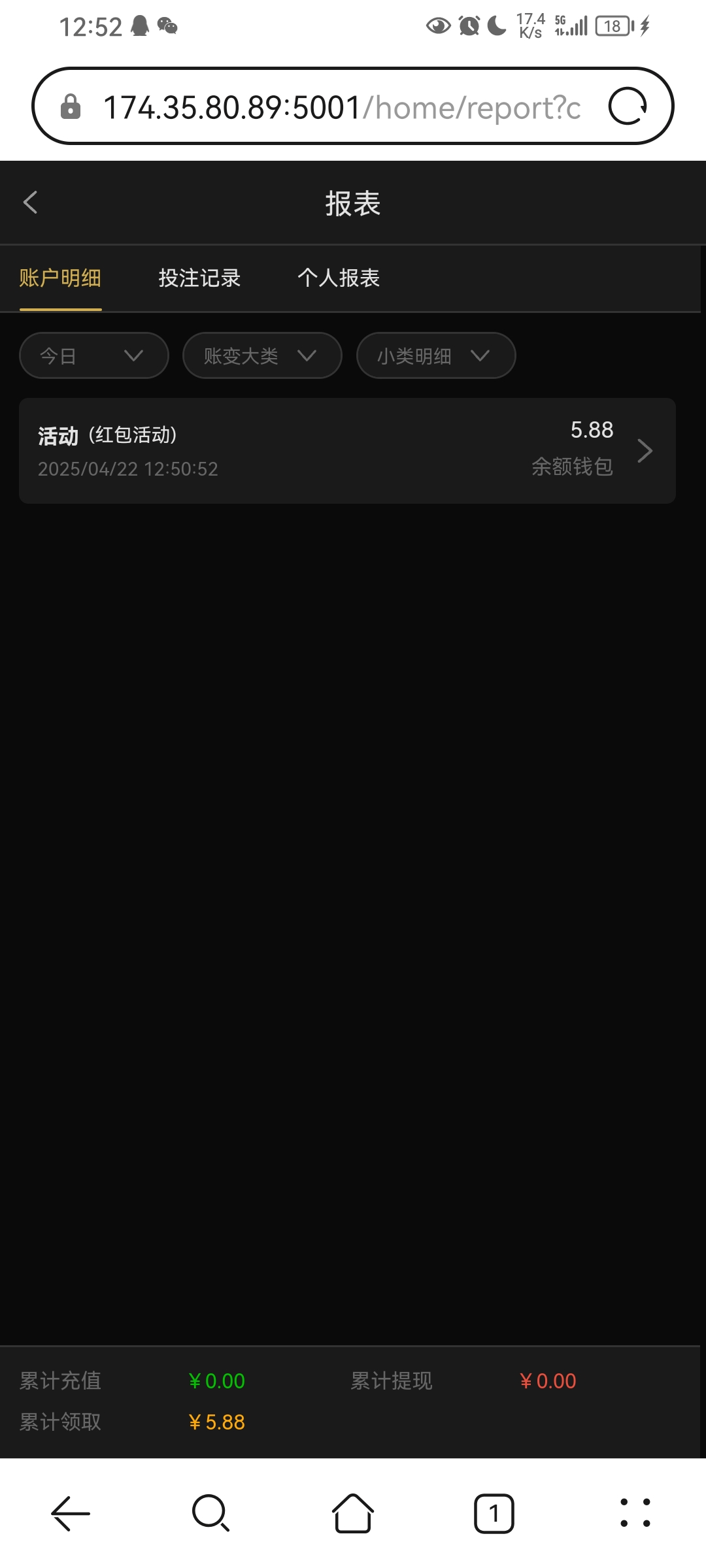Switch to the 个人报表 tab
Image resolution: width=706 pixels, height=1568 pixels.
click(x=339, y=278)
